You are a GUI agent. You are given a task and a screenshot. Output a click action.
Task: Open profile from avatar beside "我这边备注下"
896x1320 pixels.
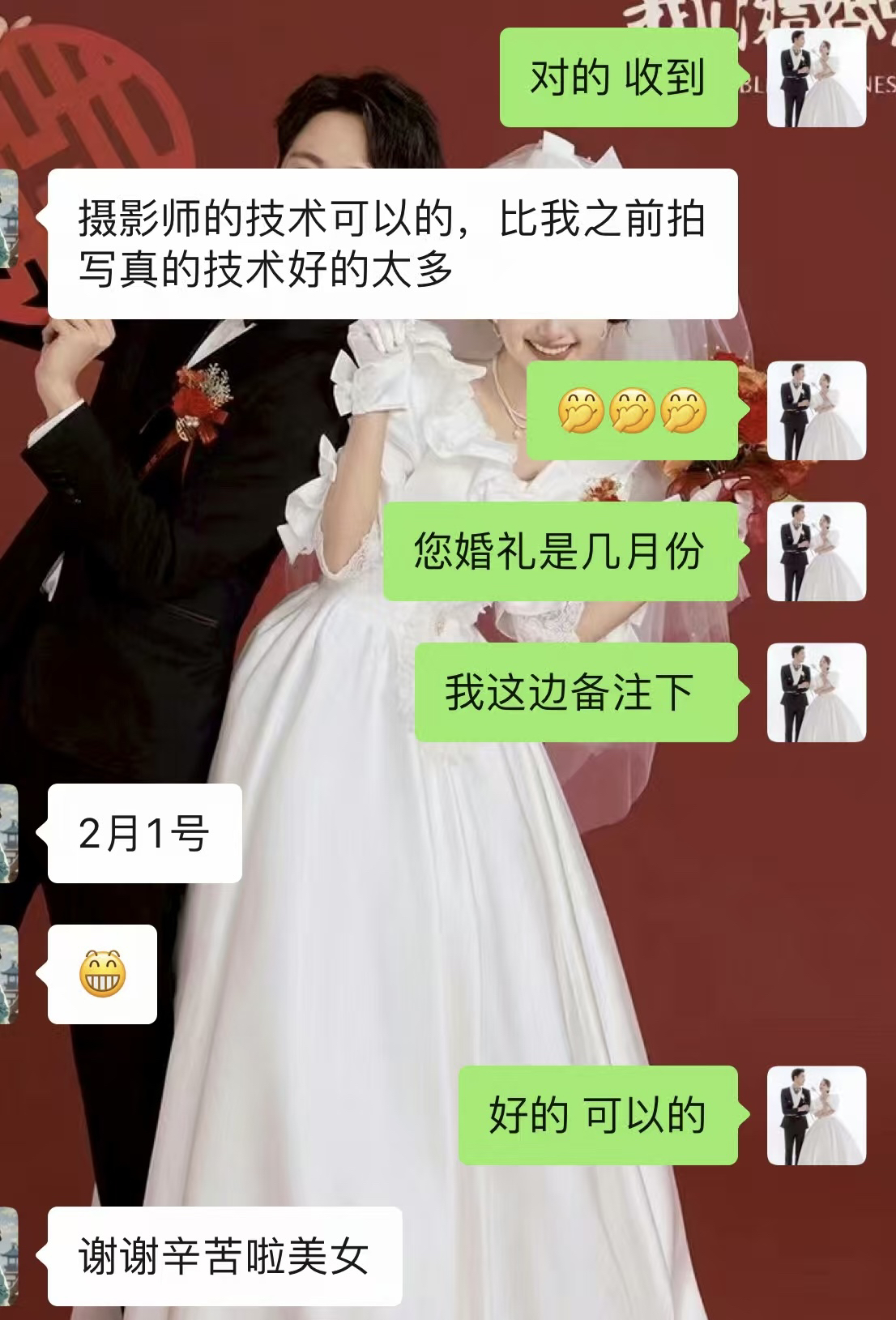click(x=816, y=692)
